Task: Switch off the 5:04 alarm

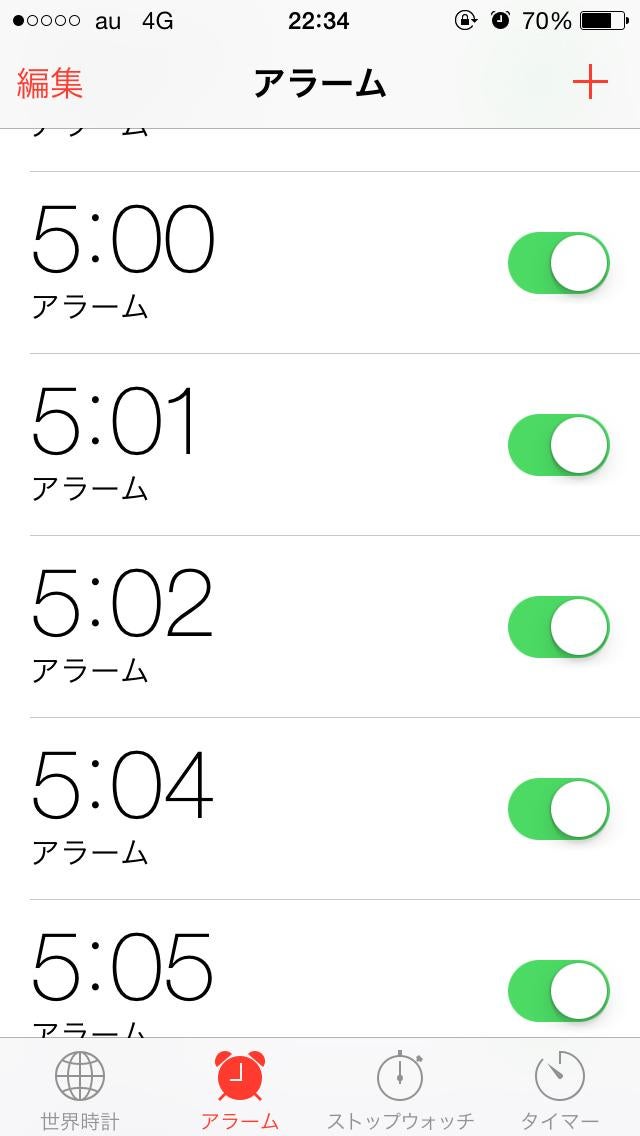Action: tap(559, 810)
